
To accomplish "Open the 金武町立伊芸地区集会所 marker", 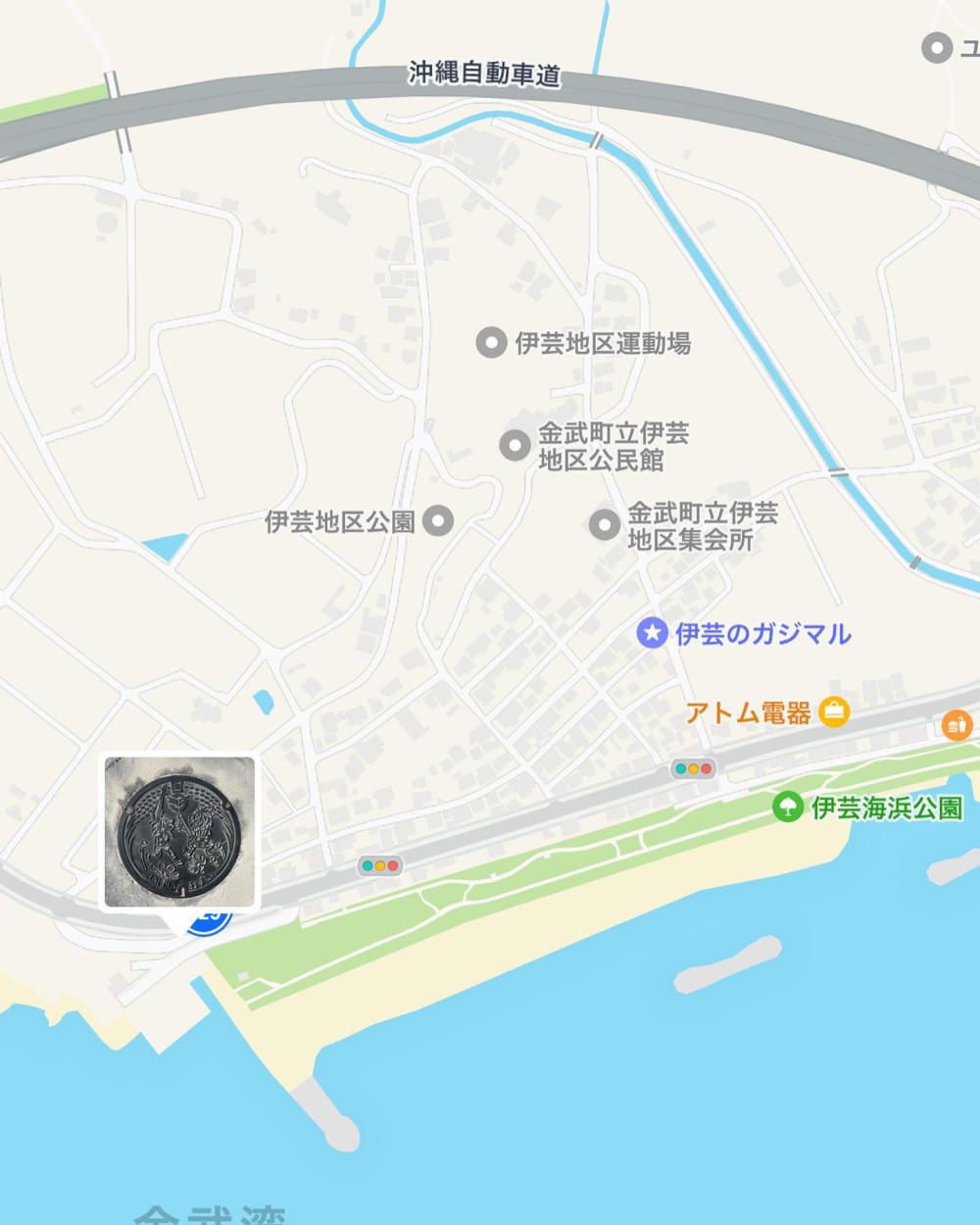I will 604,525.
